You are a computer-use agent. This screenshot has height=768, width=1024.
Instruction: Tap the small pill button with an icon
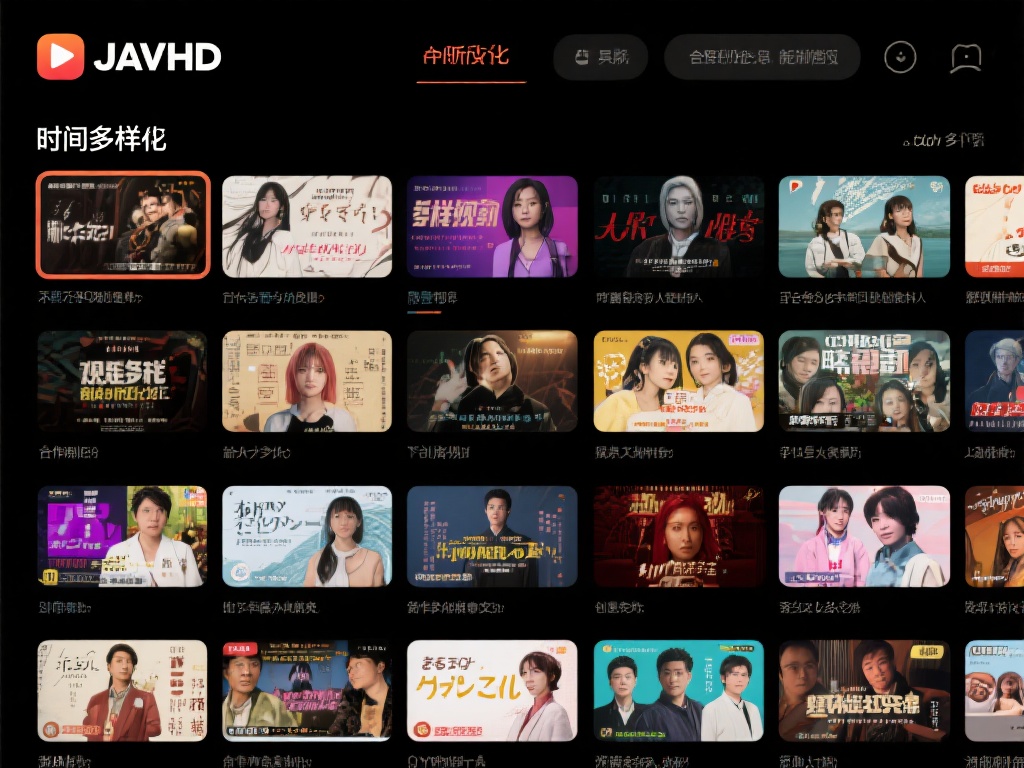pos(600,57)
